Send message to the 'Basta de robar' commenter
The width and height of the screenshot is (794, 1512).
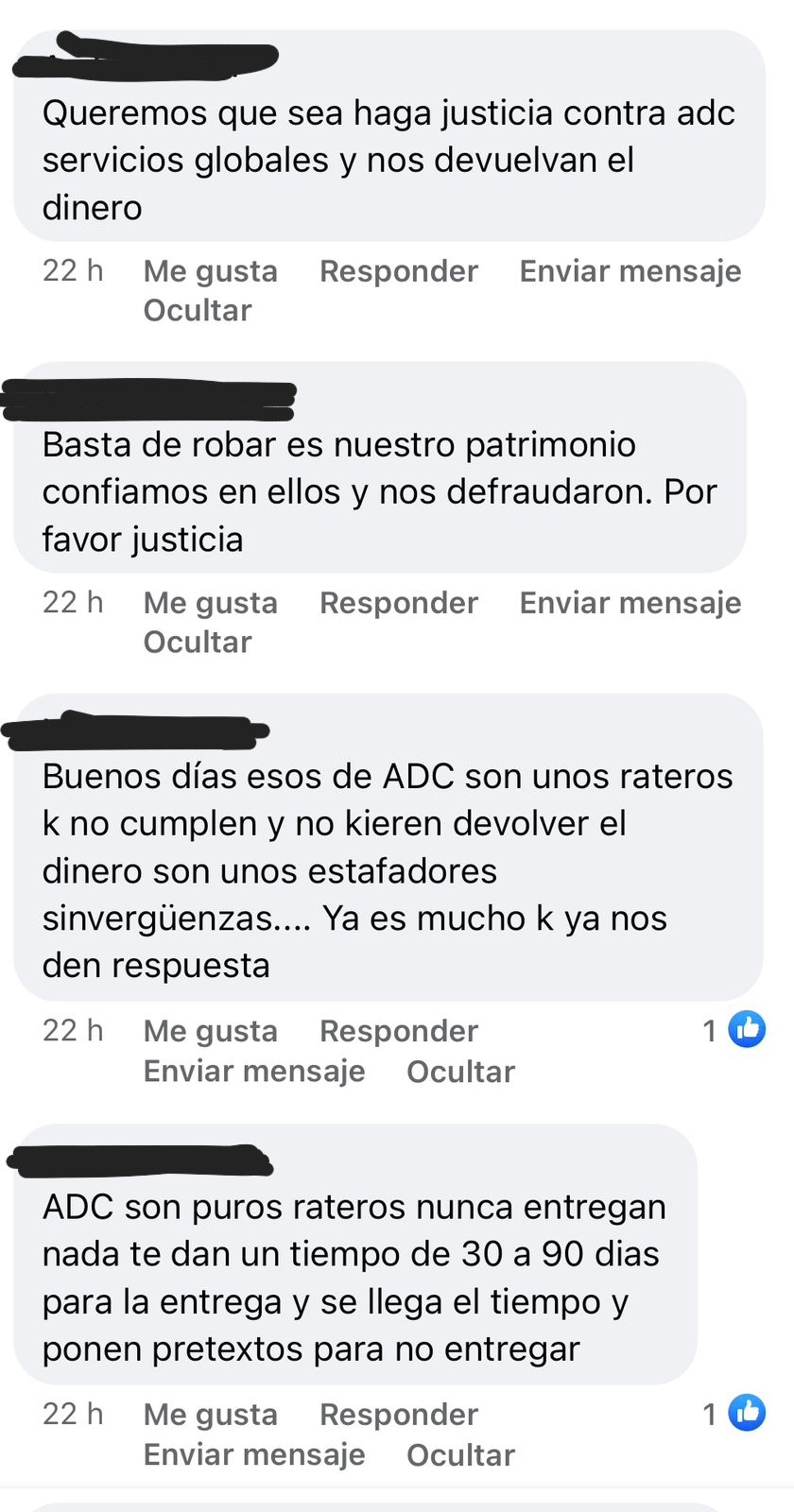coord(630,603)
